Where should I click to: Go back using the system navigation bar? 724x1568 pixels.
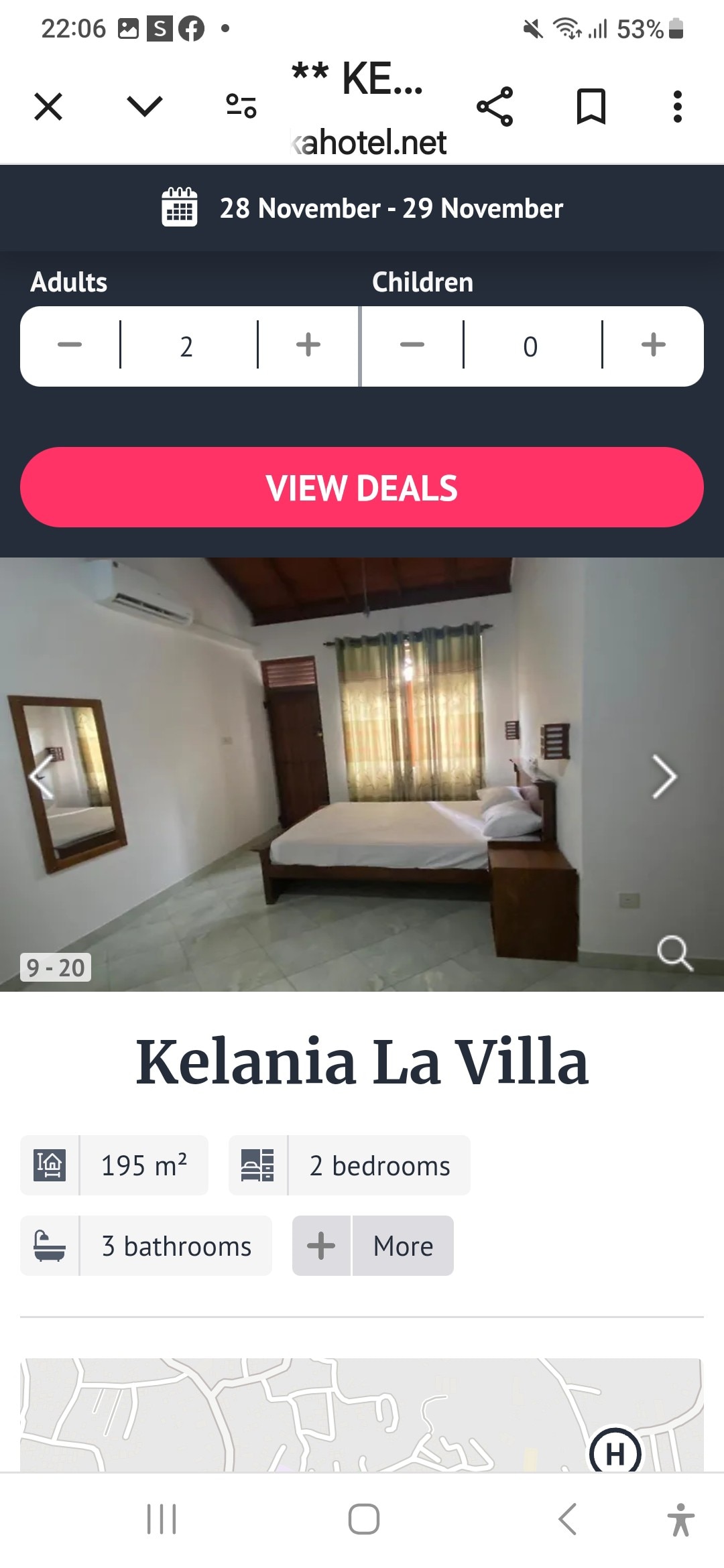coord(567,1518)
